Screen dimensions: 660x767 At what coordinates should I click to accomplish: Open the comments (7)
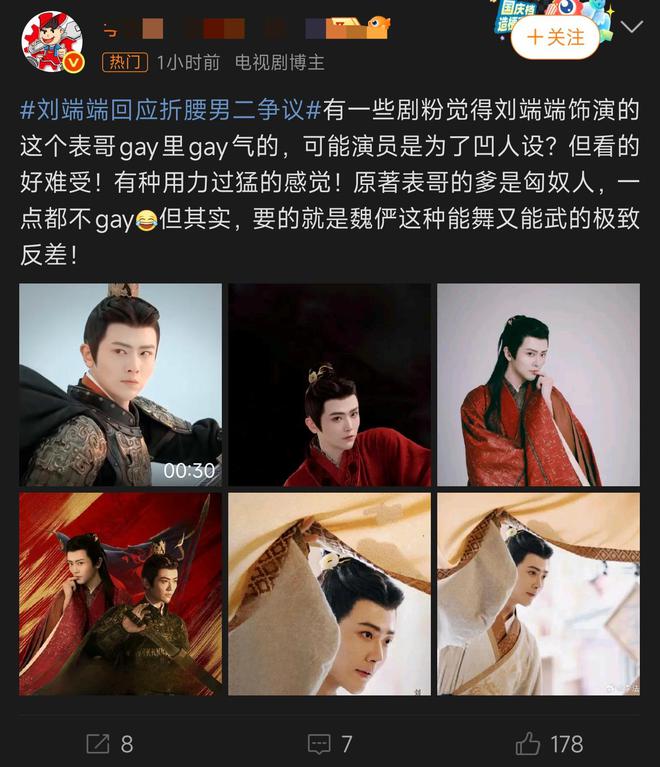[x=330, y=743]
